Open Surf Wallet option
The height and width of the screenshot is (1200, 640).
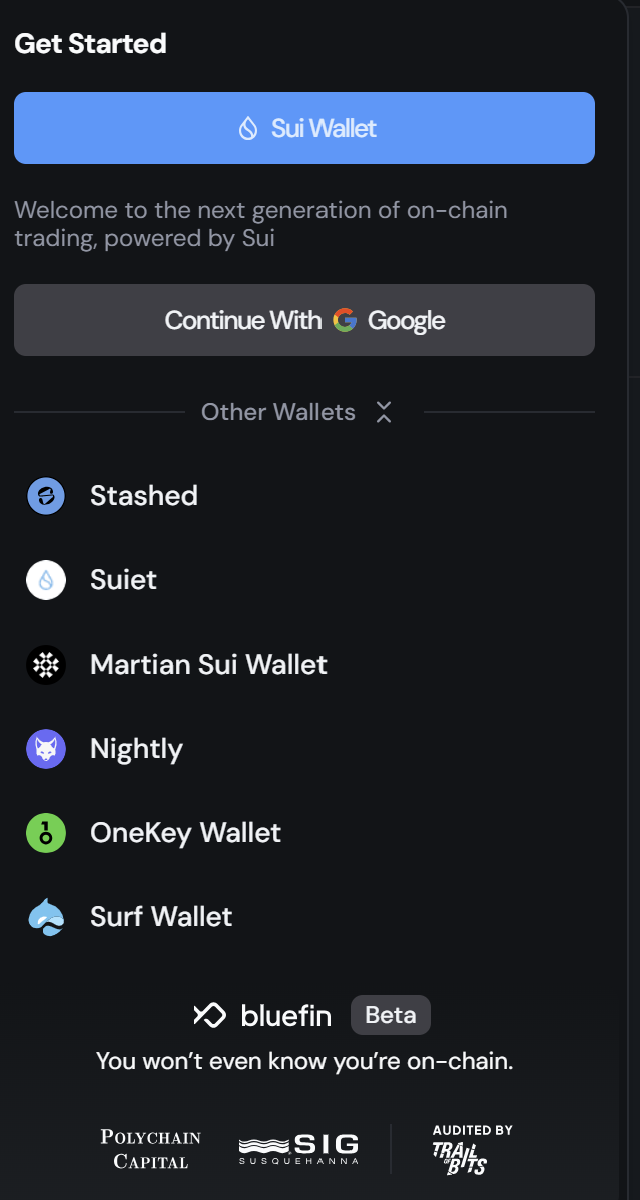click(160, 917)
